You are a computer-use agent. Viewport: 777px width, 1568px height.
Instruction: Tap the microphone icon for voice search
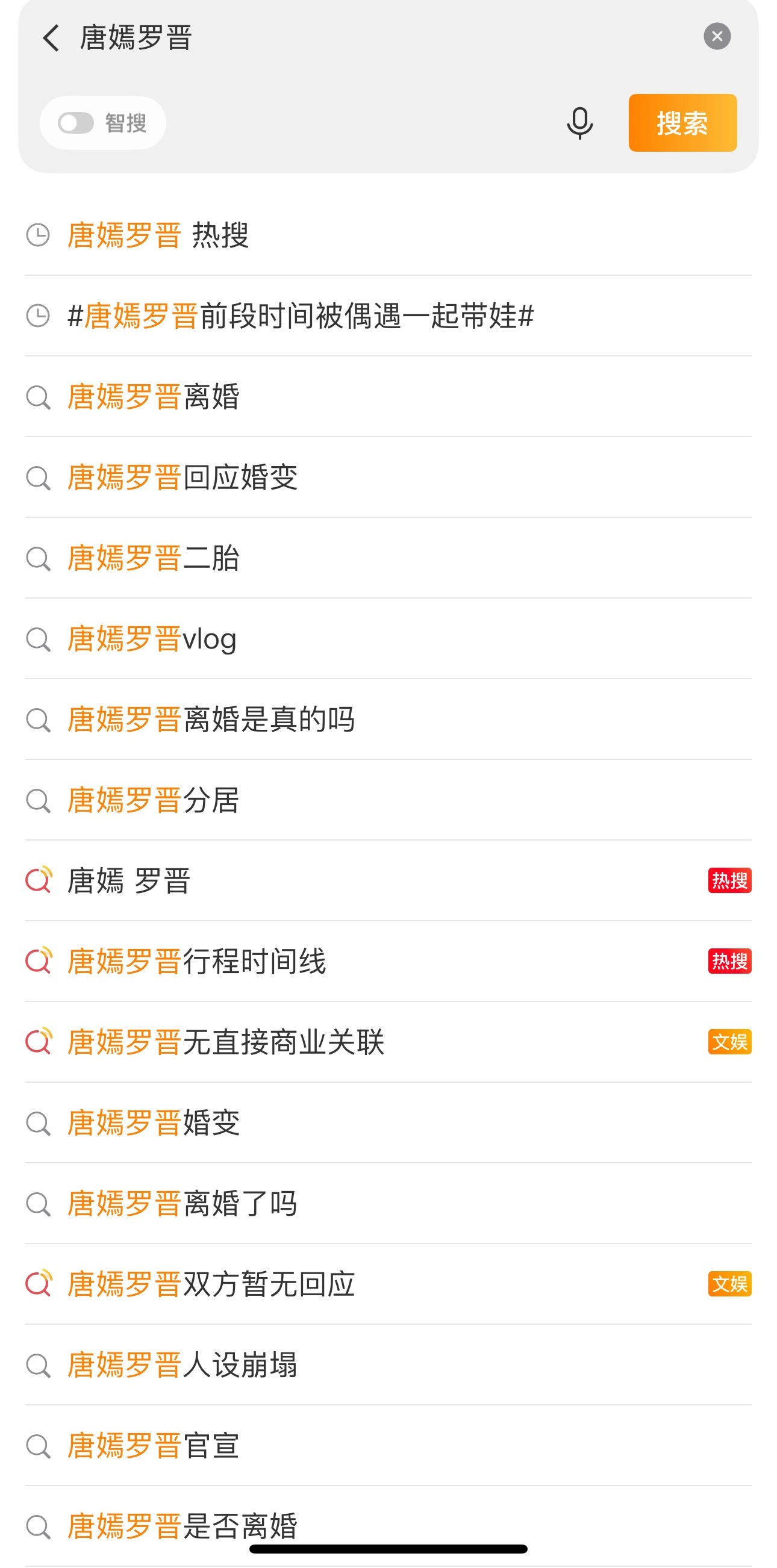[x=579, y=122]
